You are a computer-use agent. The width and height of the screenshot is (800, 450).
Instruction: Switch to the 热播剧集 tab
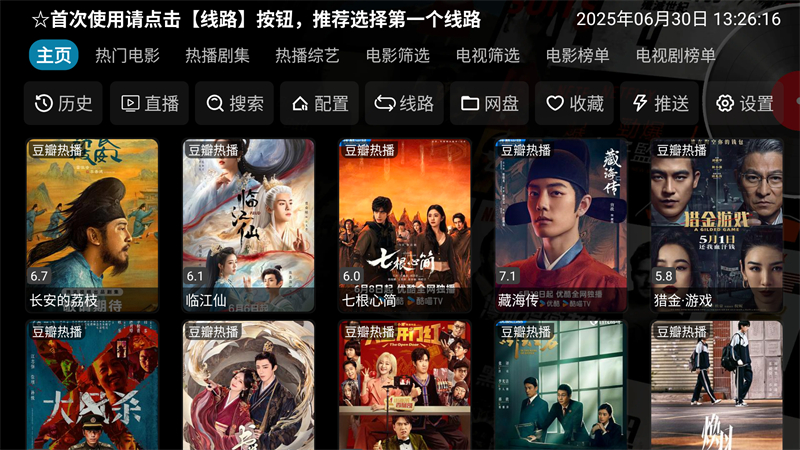click(217, 56)
